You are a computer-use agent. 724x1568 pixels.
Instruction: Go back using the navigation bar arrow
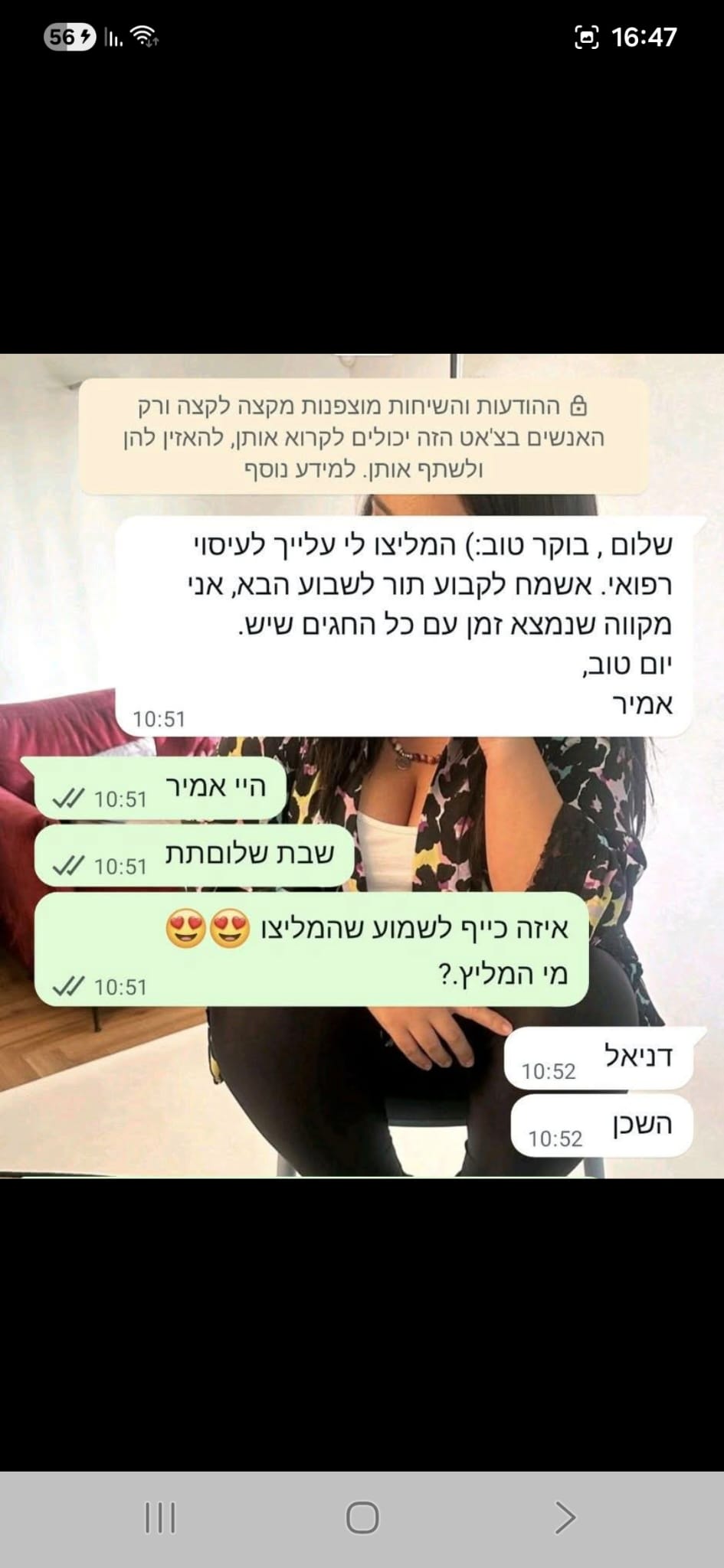point(565,1517)
